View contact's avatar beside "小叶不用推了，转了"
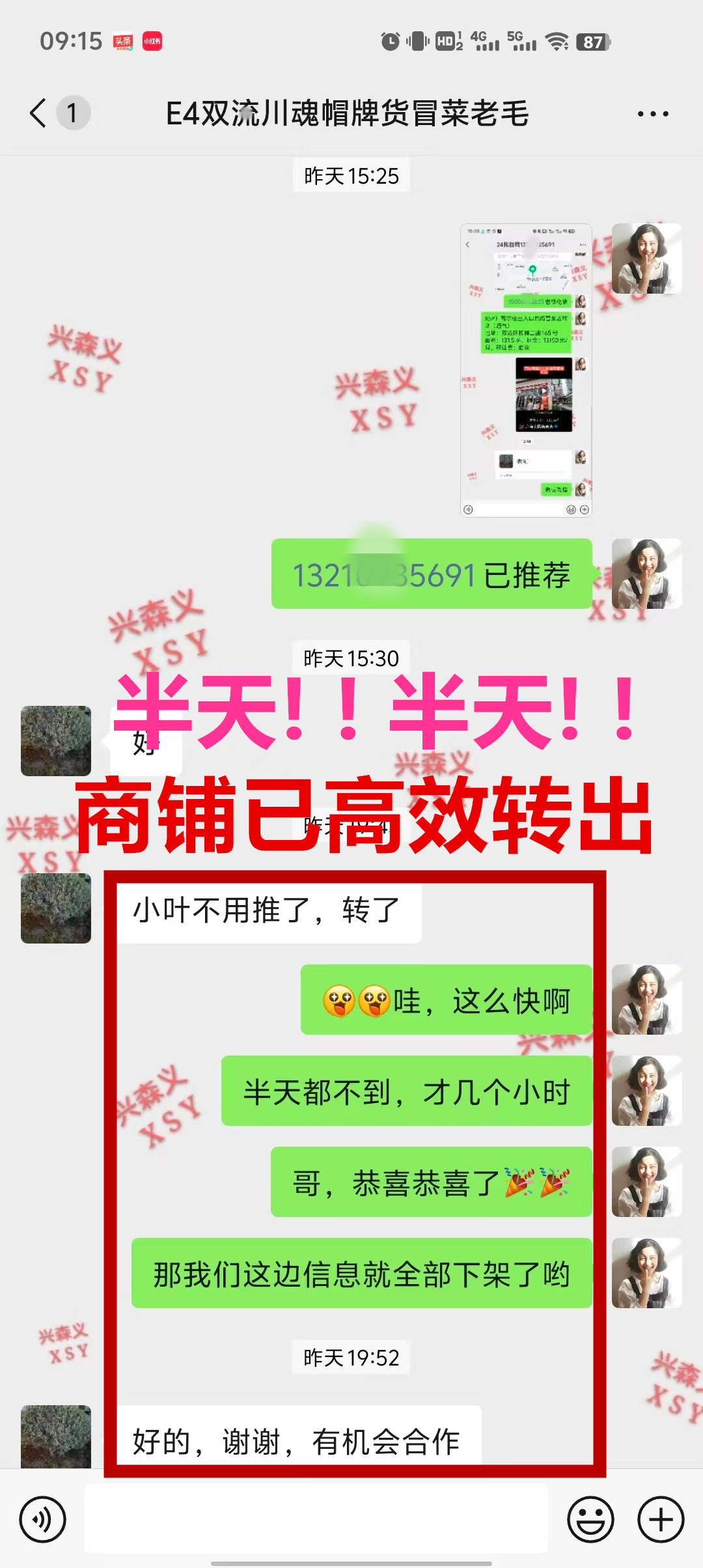This screenshot has width=703, height=1568. [56, 908]
